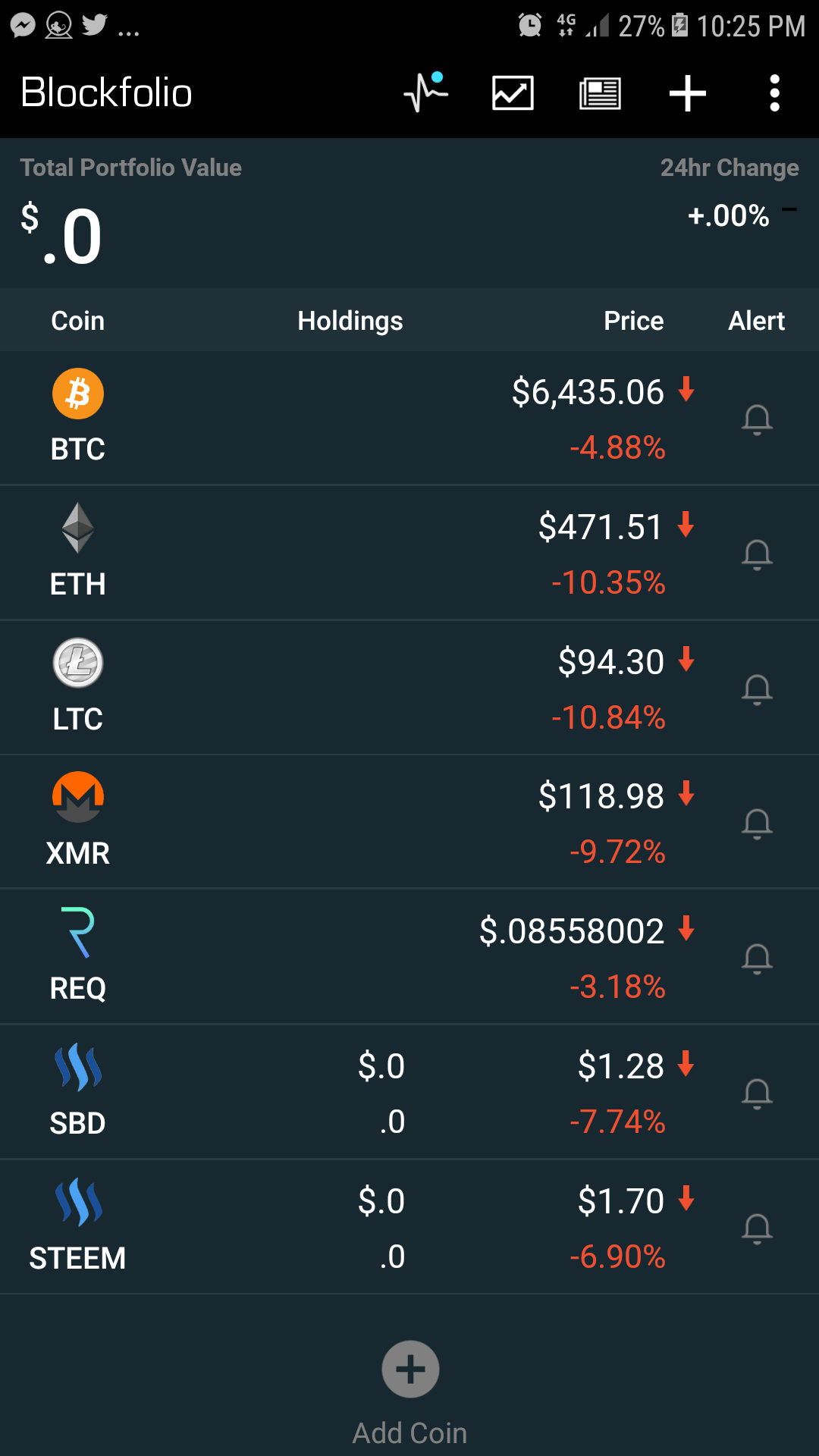Enable an alert on XMR

pyautogui.click(x=757, y=824)
